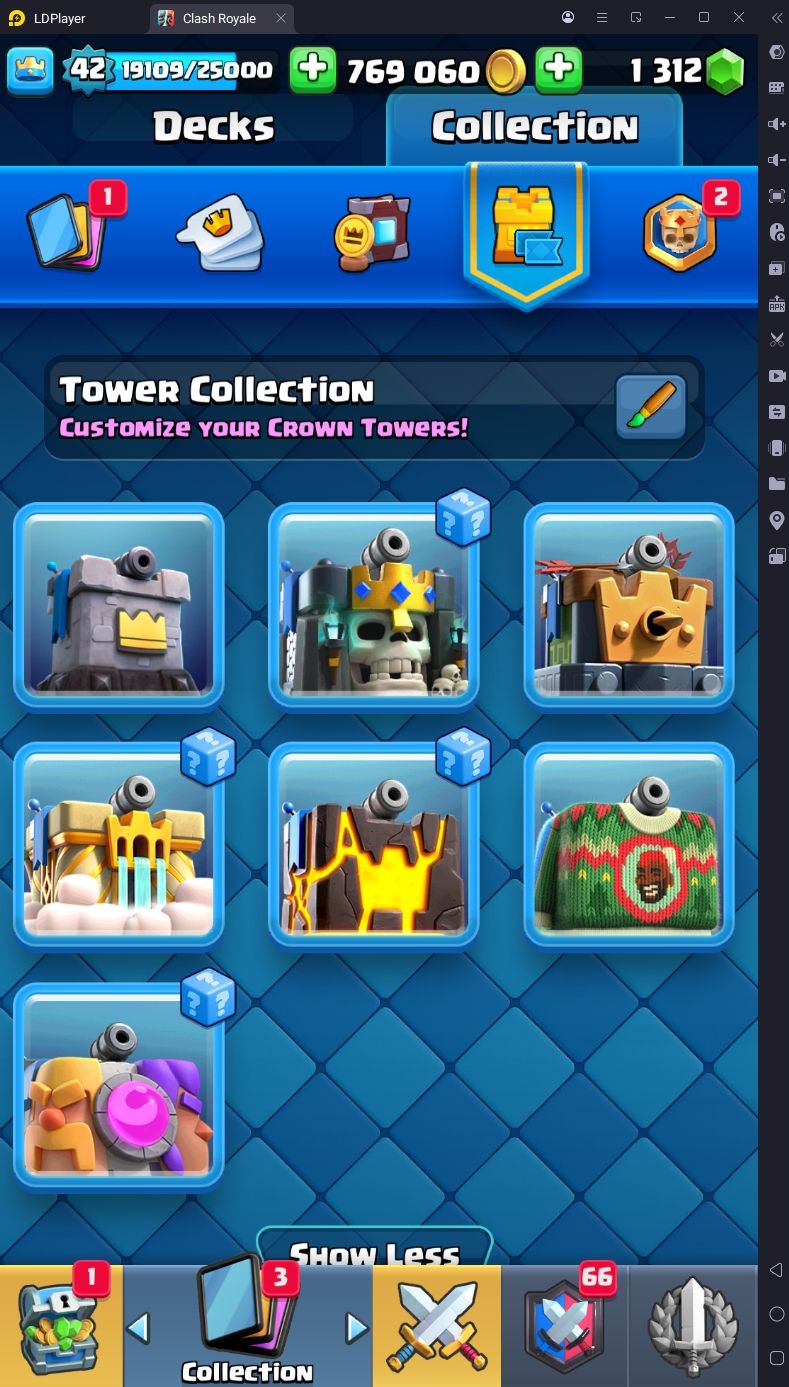This screenshot has width=789, height=1387.
Task: Select the pink orb tower skin
Action: point(118,1085)
